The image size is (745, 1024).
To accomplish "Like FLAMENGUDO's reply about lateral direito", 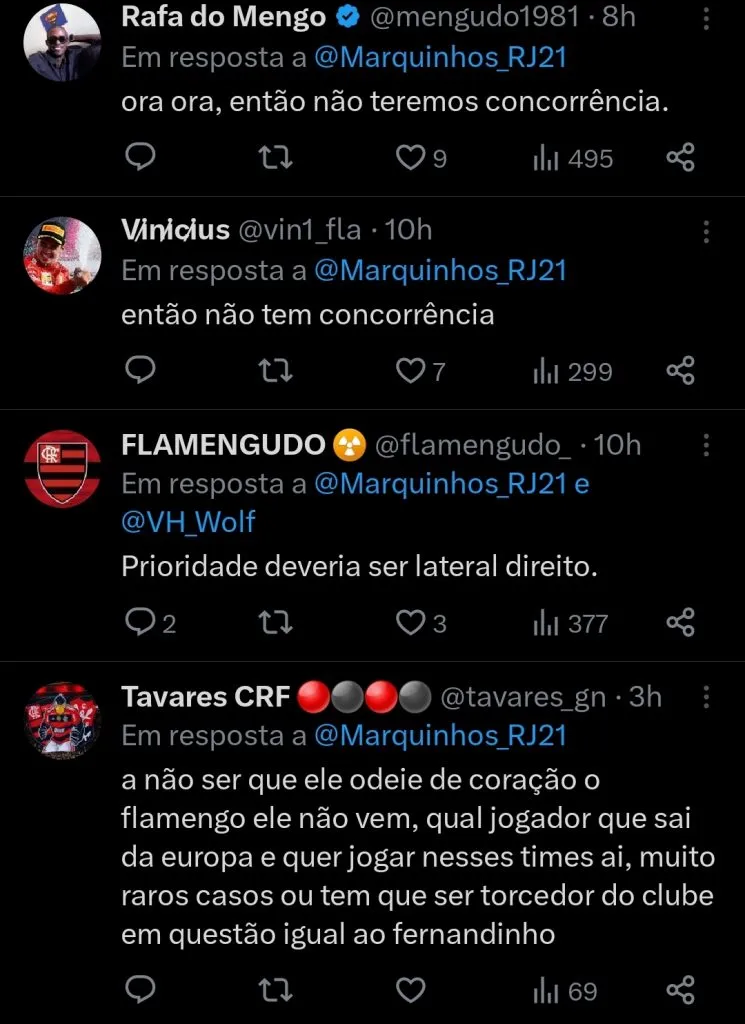I will pos(410,622).
